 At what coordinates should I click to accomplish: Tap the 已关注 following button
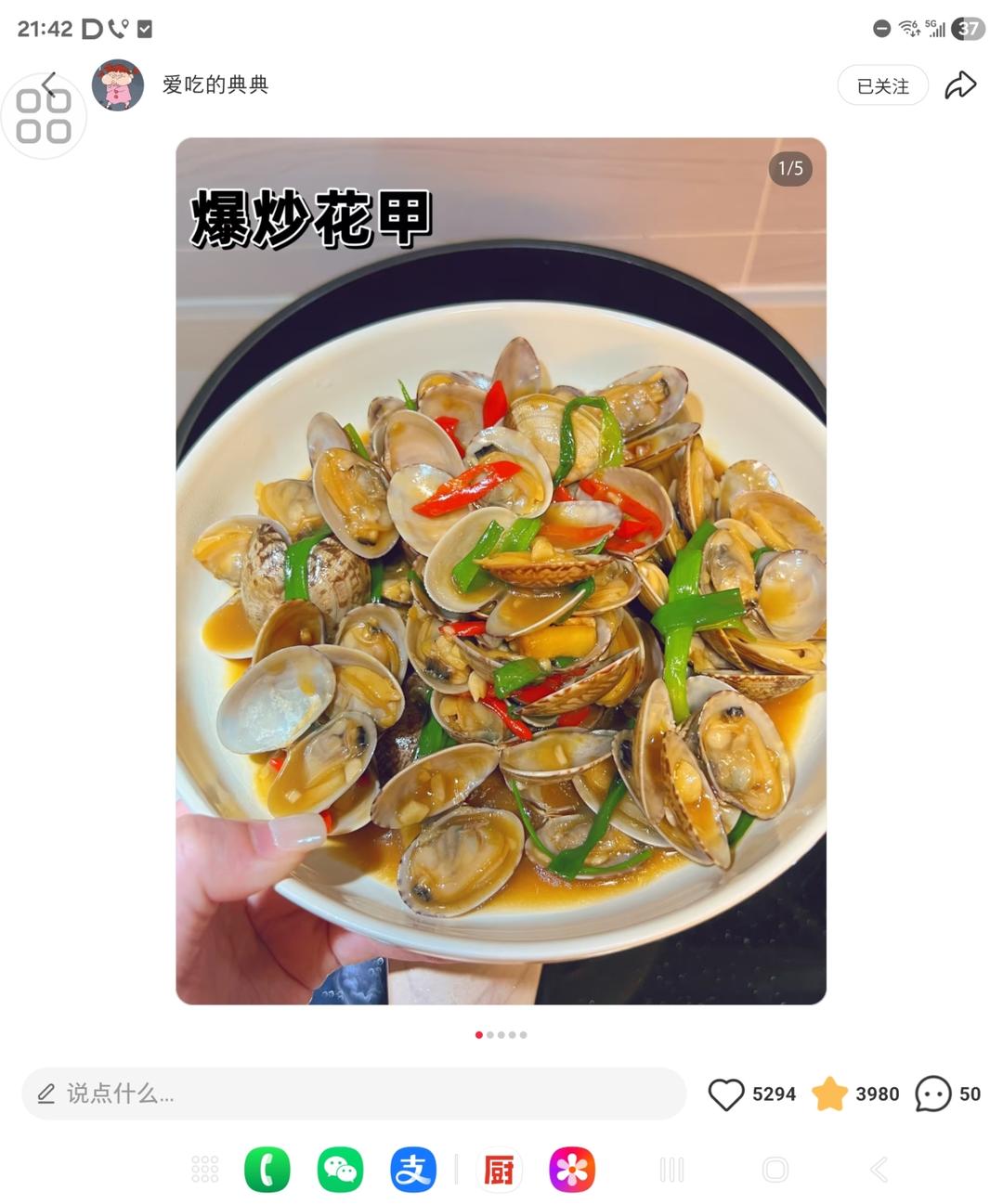[882, 85]
